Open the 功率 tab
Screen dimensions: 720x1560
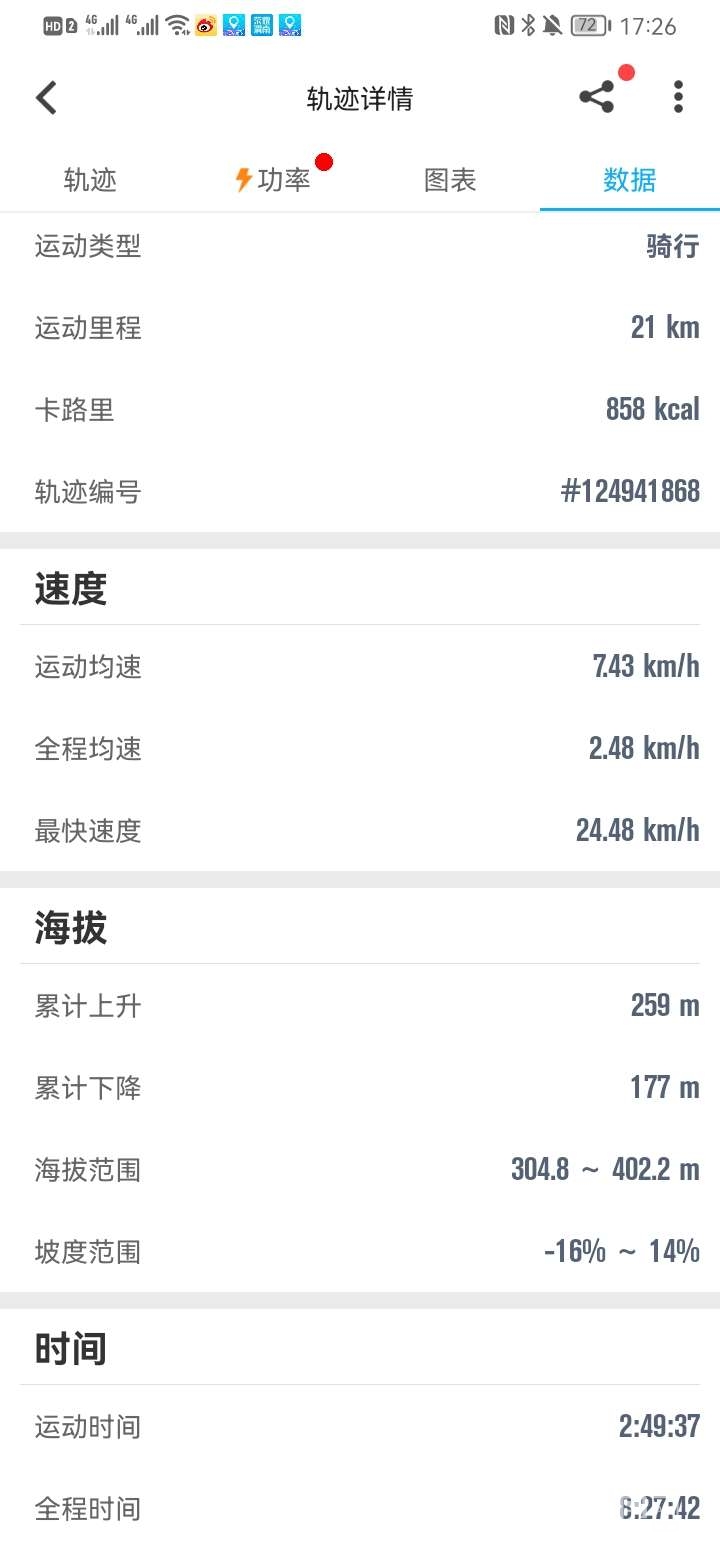[x=272, y=180]
